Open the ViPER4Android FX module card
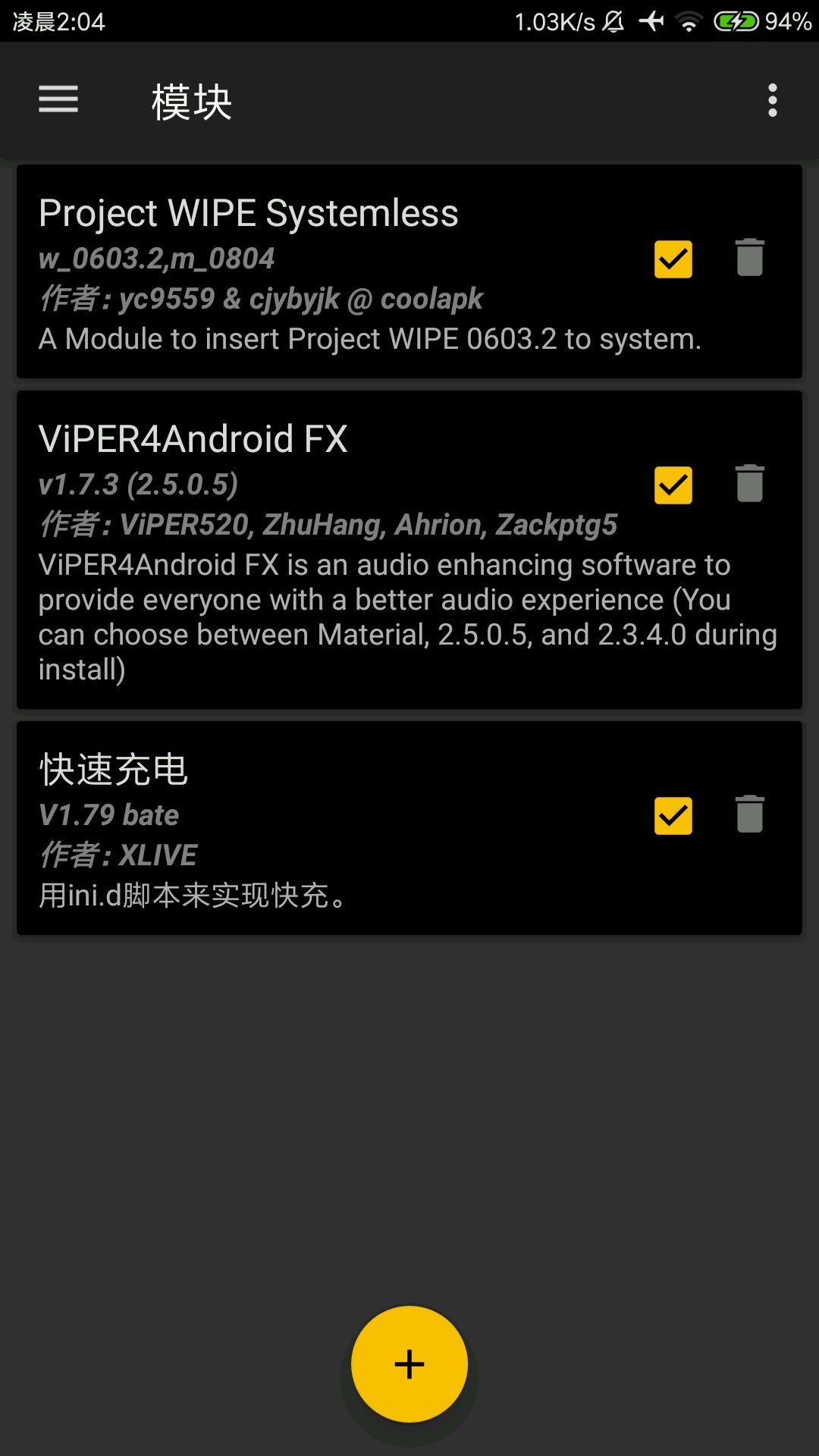 (409, 550)
